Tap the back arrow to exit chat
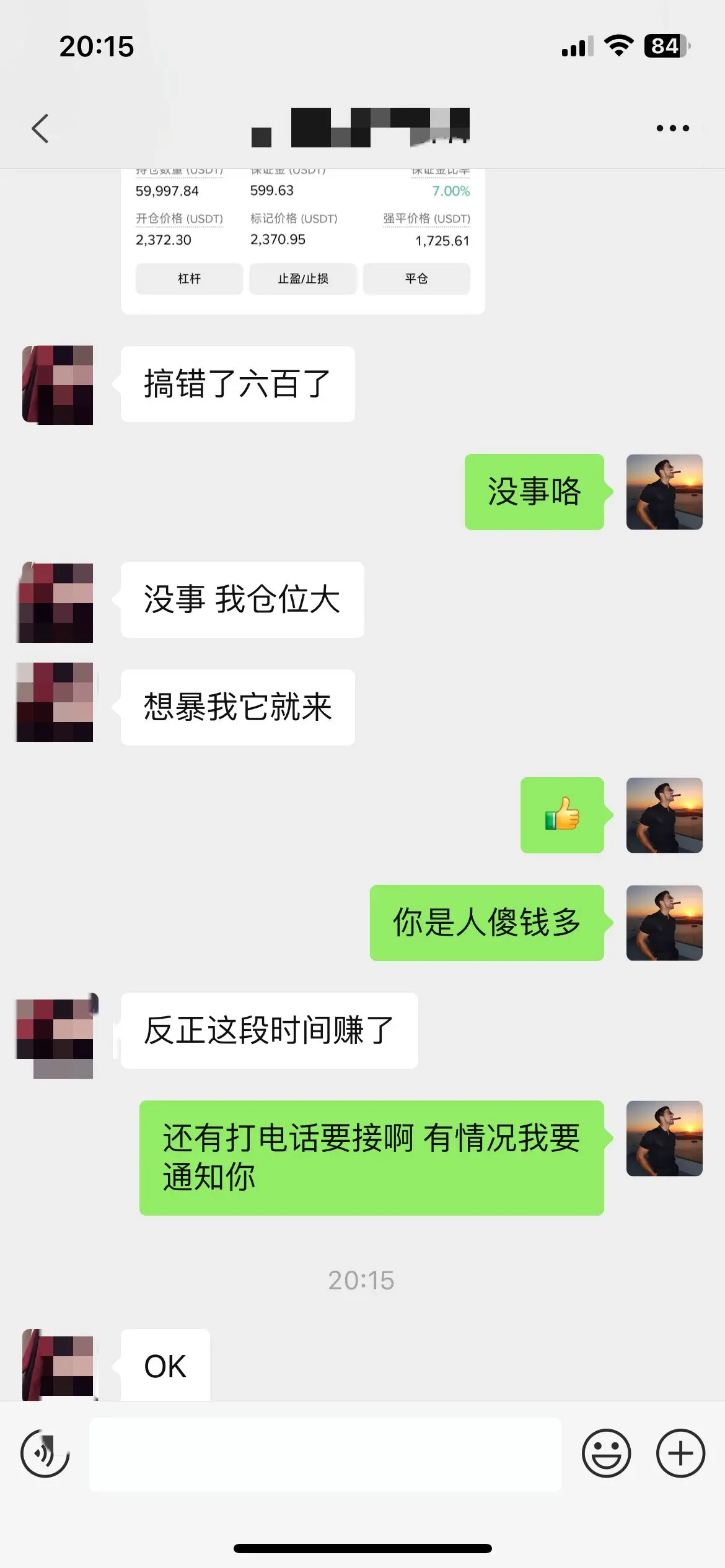Viewport: 725px width, 1568px height. (41, 128)
